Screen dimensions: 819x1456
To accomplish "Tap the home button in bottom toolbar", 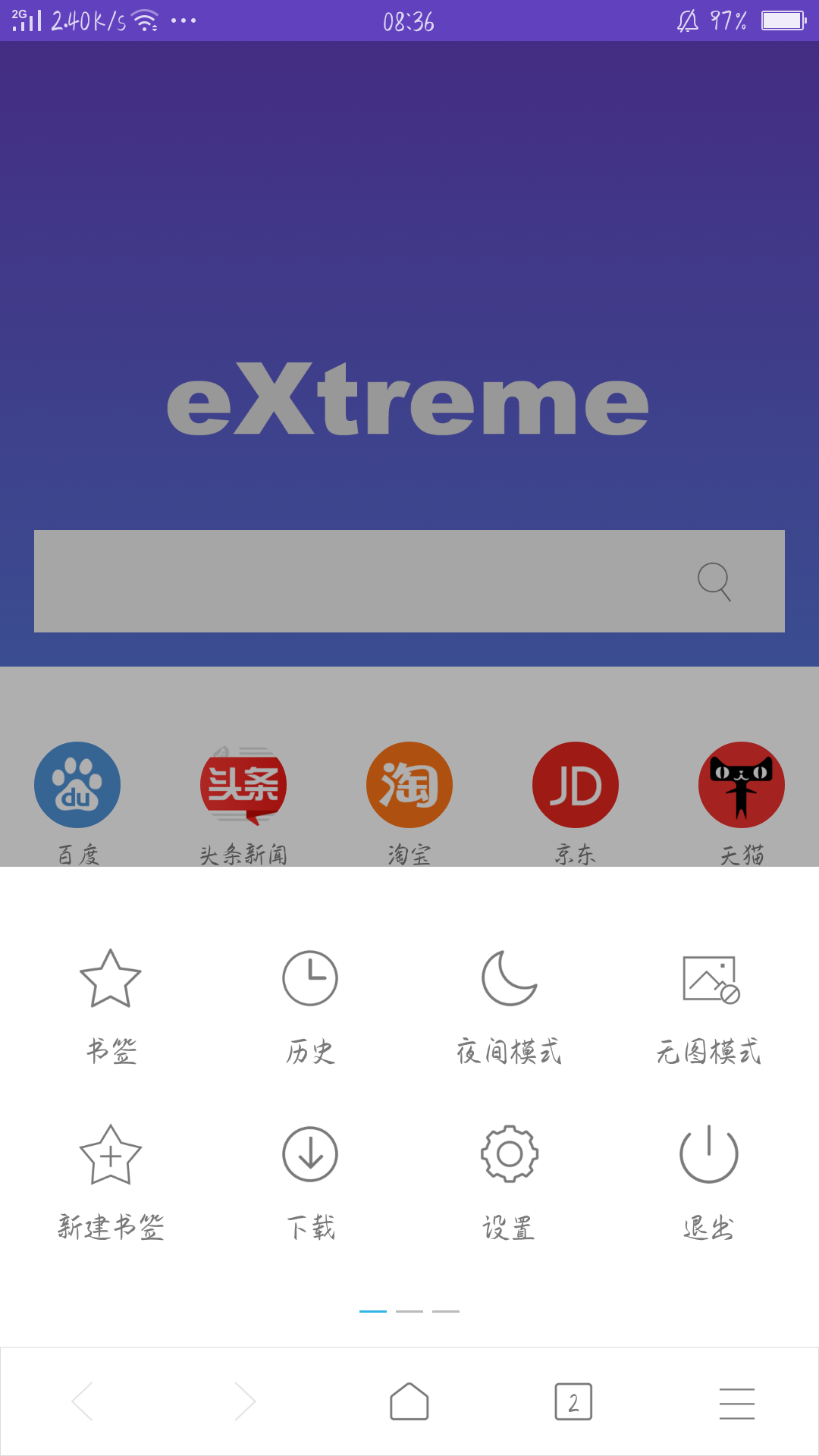I will click(x=409, y=1401).
